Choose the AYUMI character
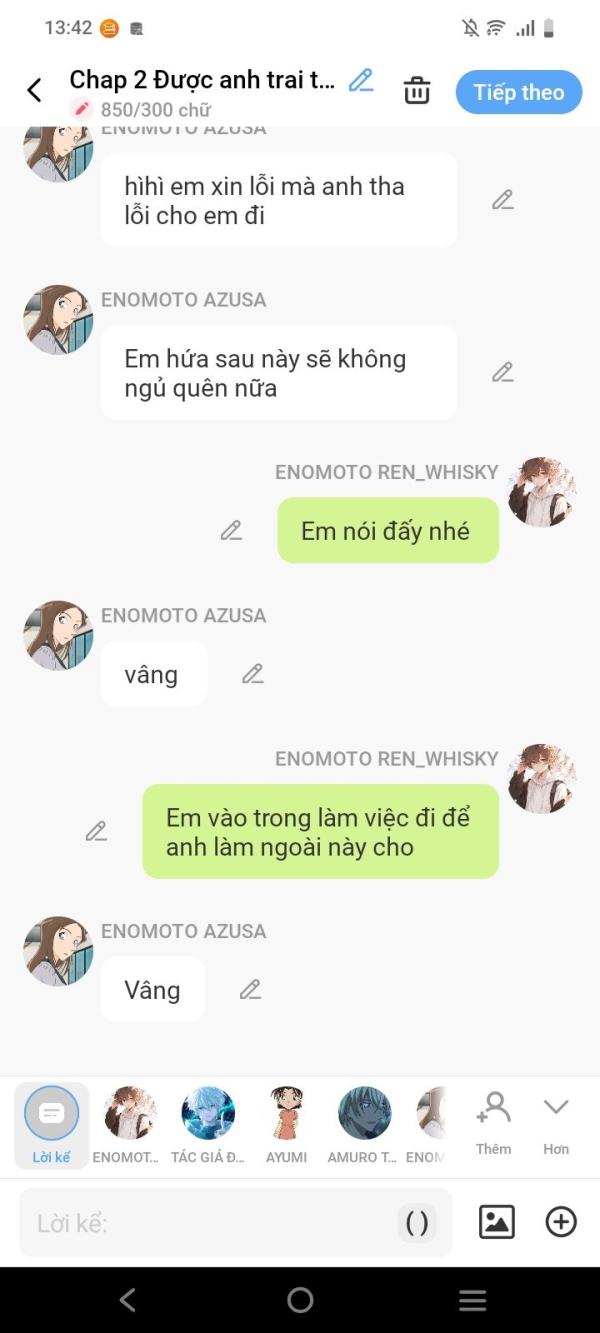The image size is (600, 1333). tap(286, 1126)
